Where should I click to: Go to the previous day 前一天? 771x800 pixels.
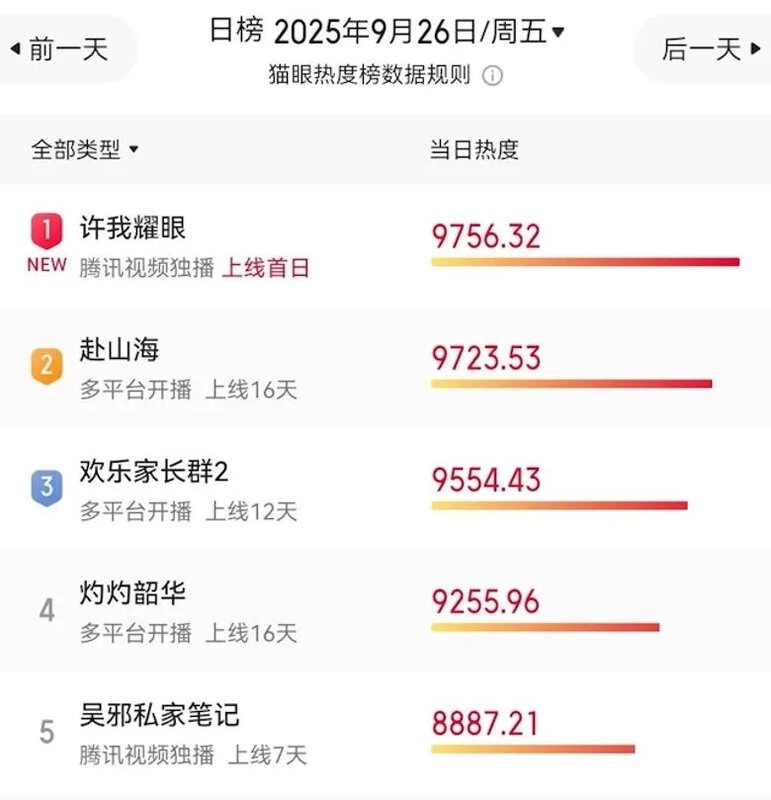coord(62,49)
